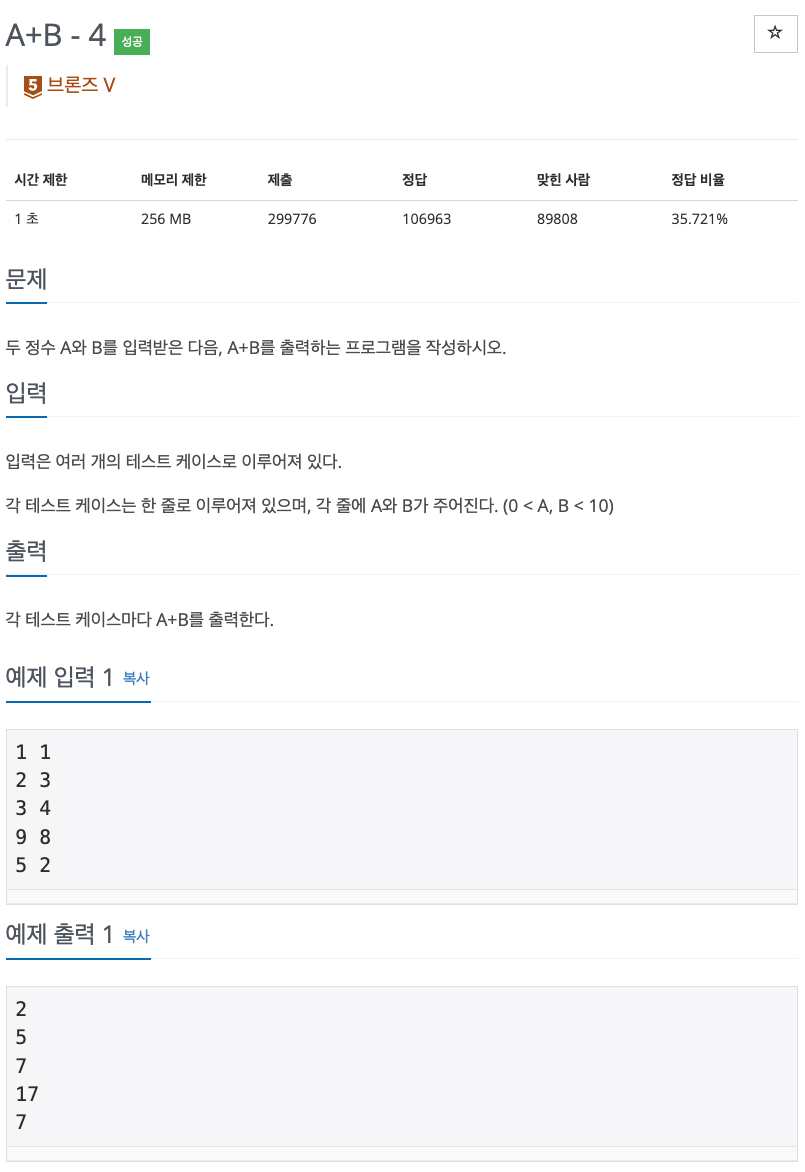Click the 문제 section heading

[26, 277]
